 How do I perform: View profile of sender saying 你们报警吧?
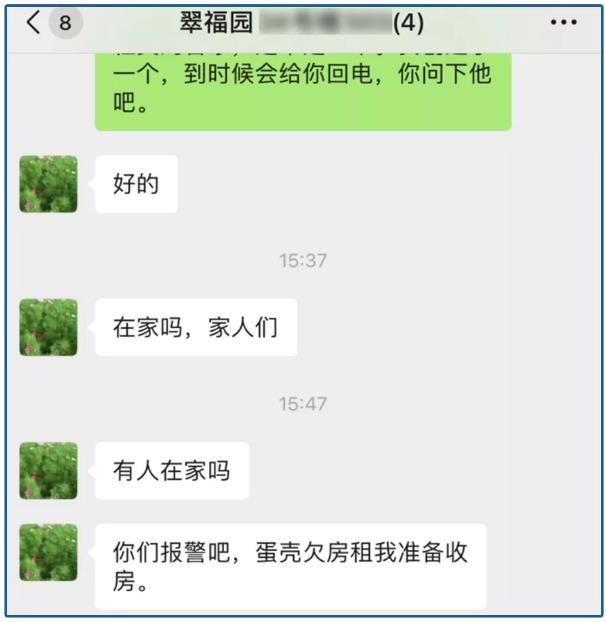(x=48, y=553)
